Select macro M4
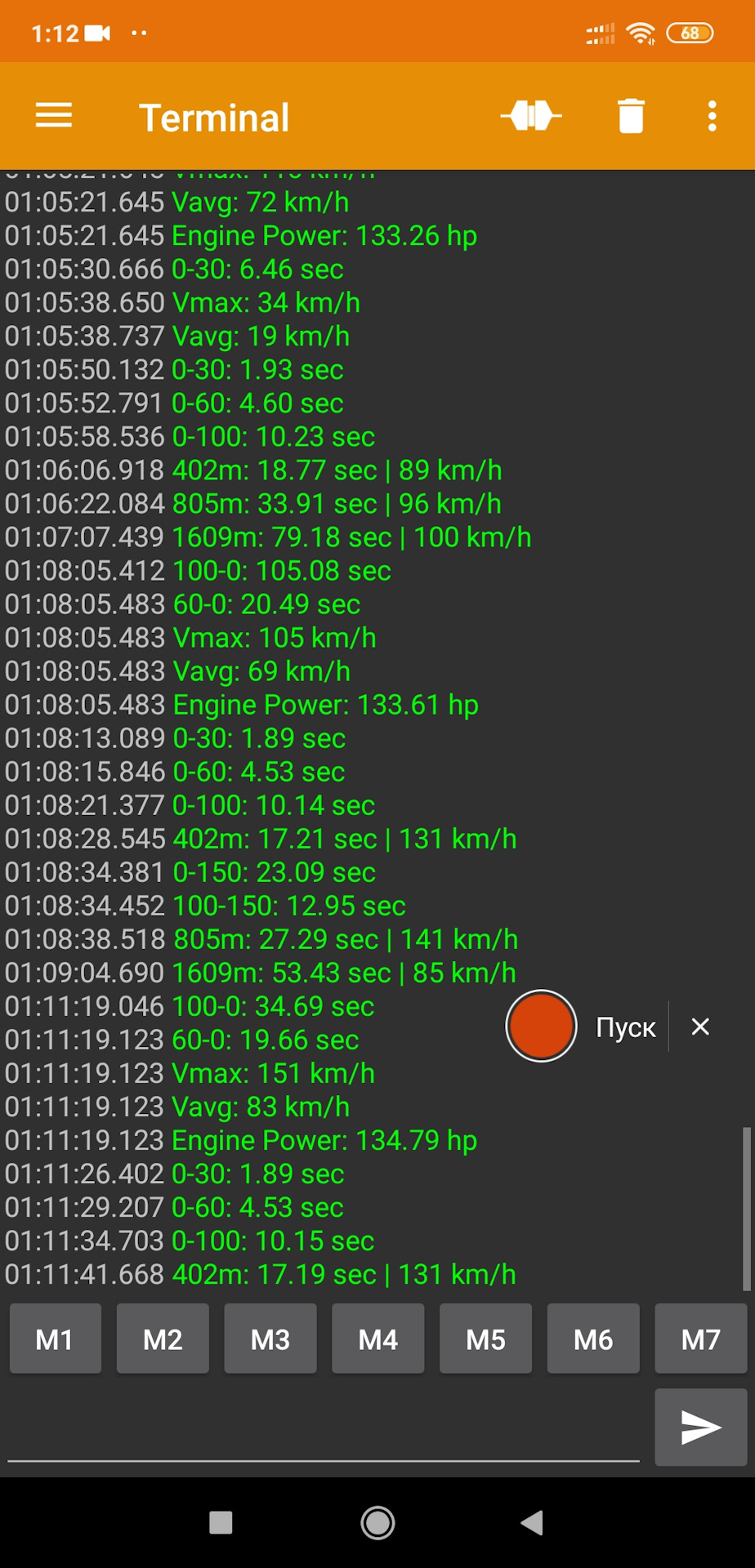This screenshot has width=755, height=1568. pyautogui.click(x=377, y=1339)
